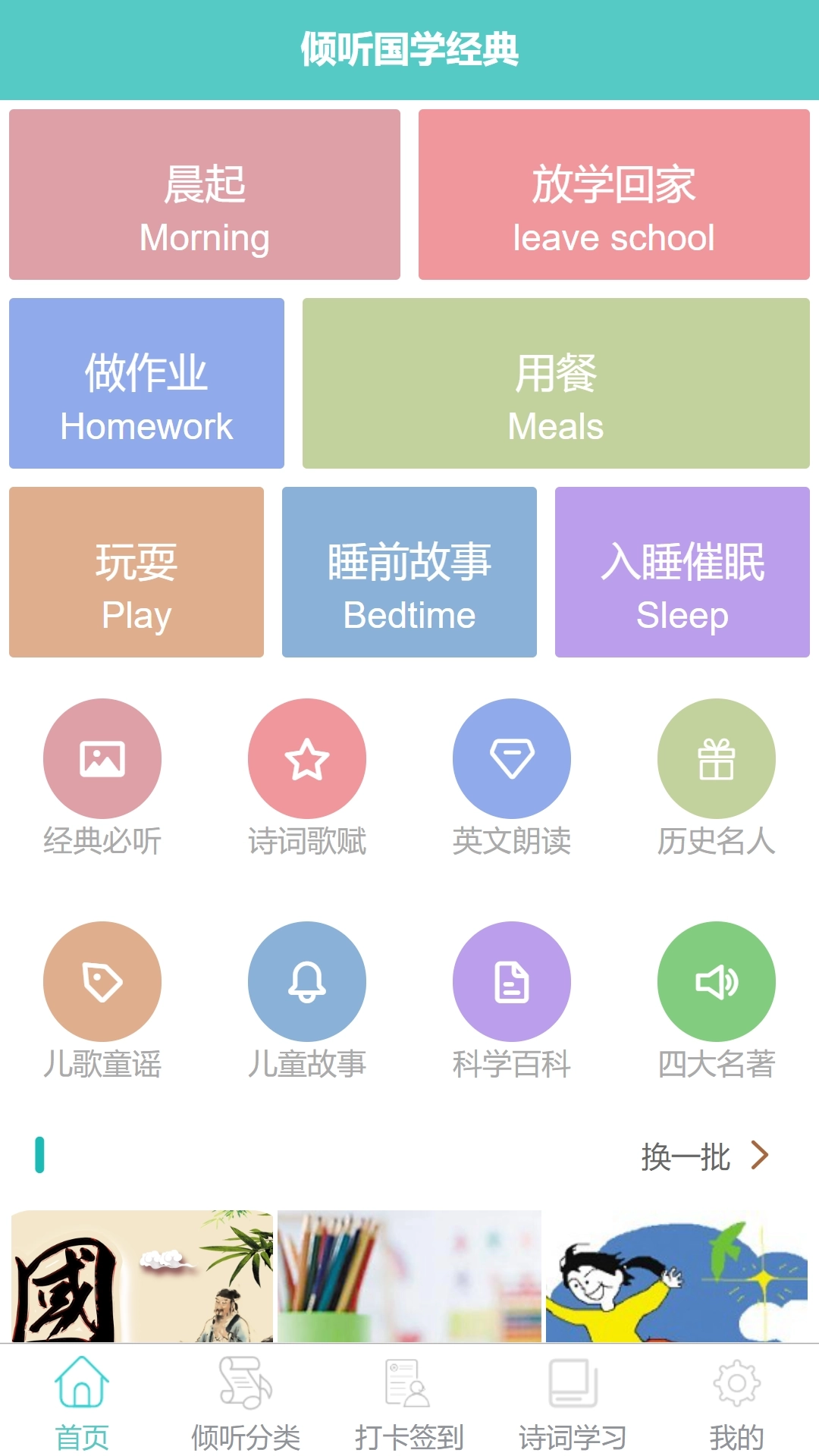Open the 科学百科 document icon
The height and width of the screenshot is (1456, 819).
coord(513,981)
